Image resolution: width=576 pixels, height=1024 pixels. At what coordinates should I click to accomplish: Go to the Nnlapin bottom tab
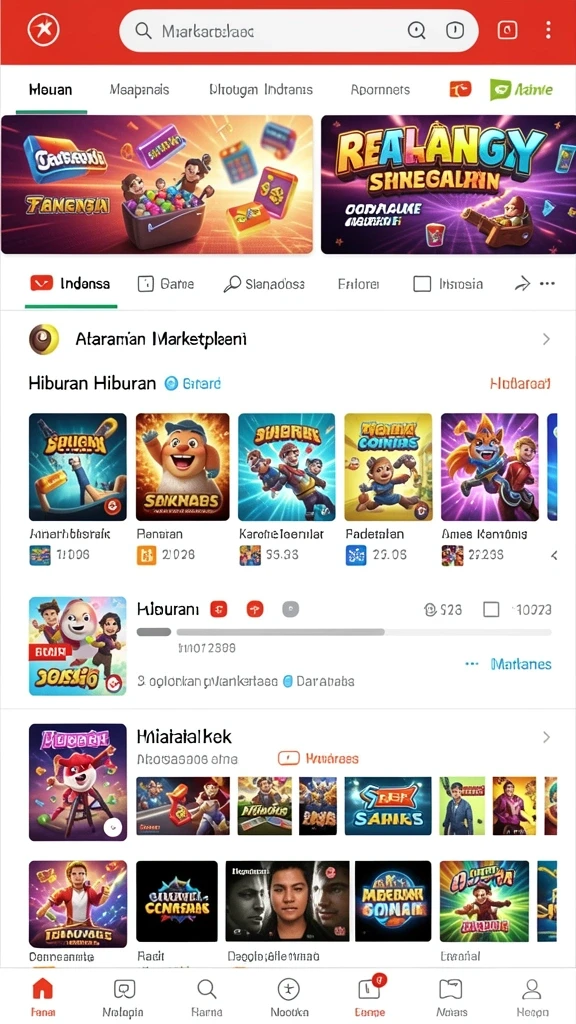click(123, 997)
